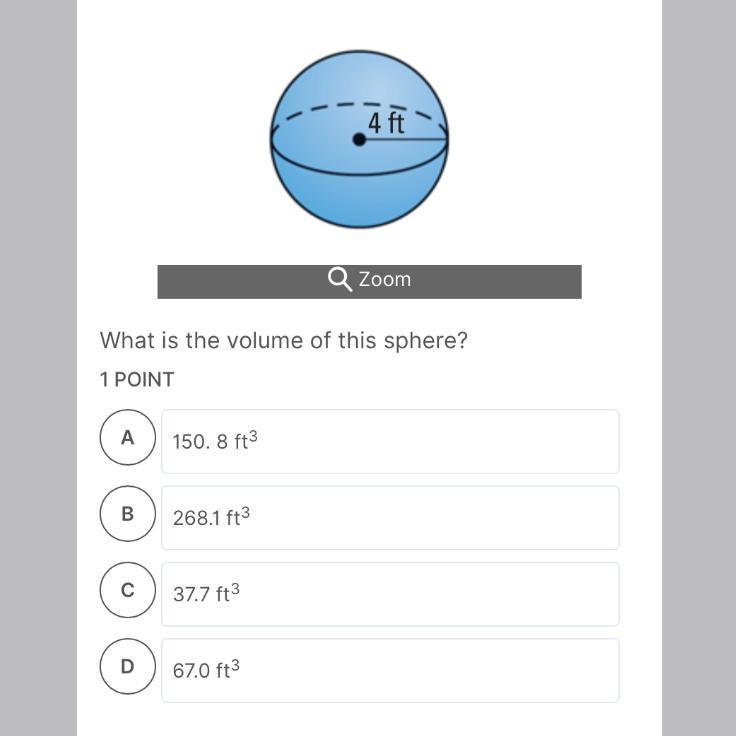Mark option D, 67.0 ft³
Viewport: 736px width, 736px height.
coord(128,667)
